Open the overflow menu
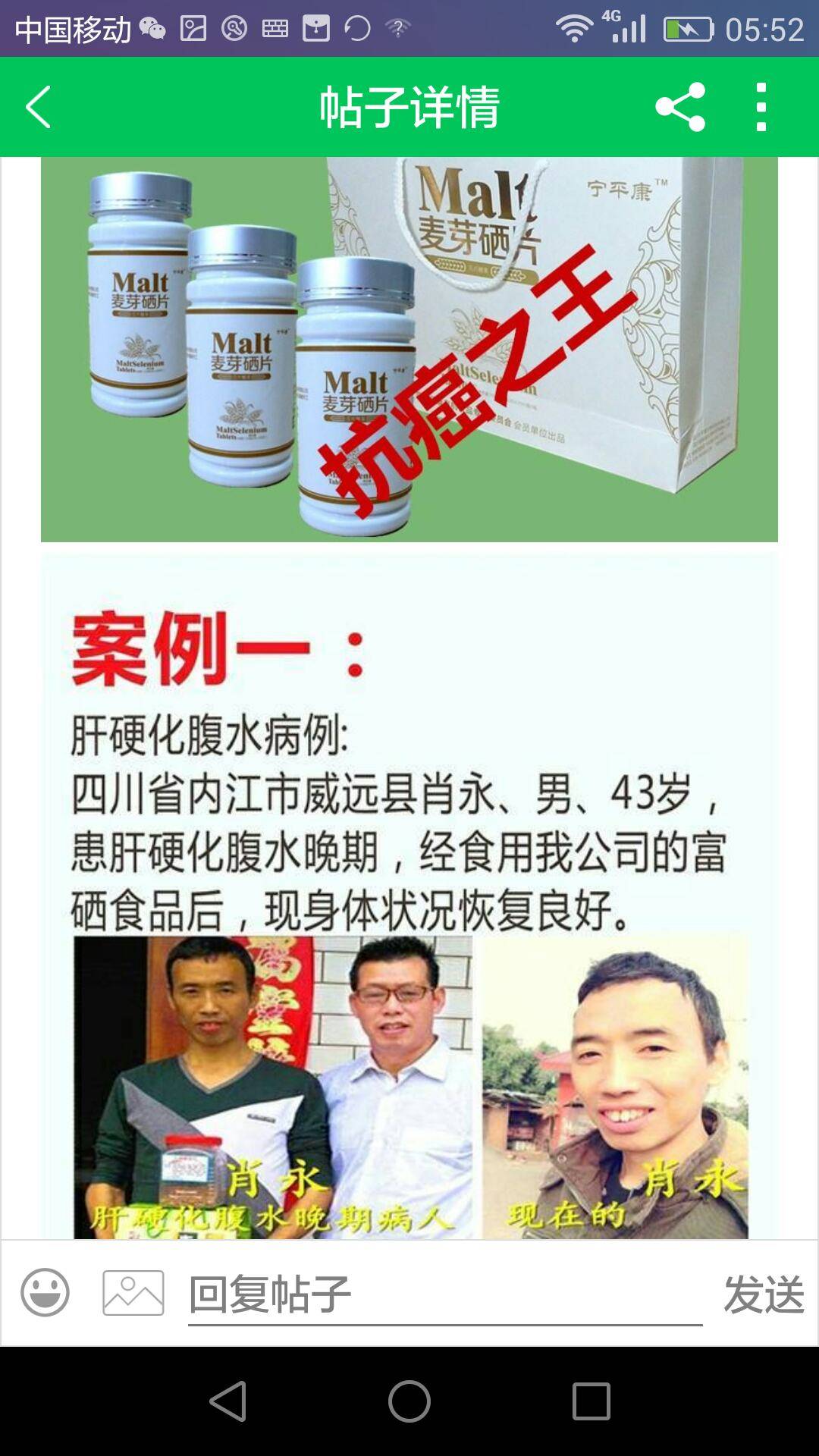The width and height of the screenshot is (819, 1456). 761,107
